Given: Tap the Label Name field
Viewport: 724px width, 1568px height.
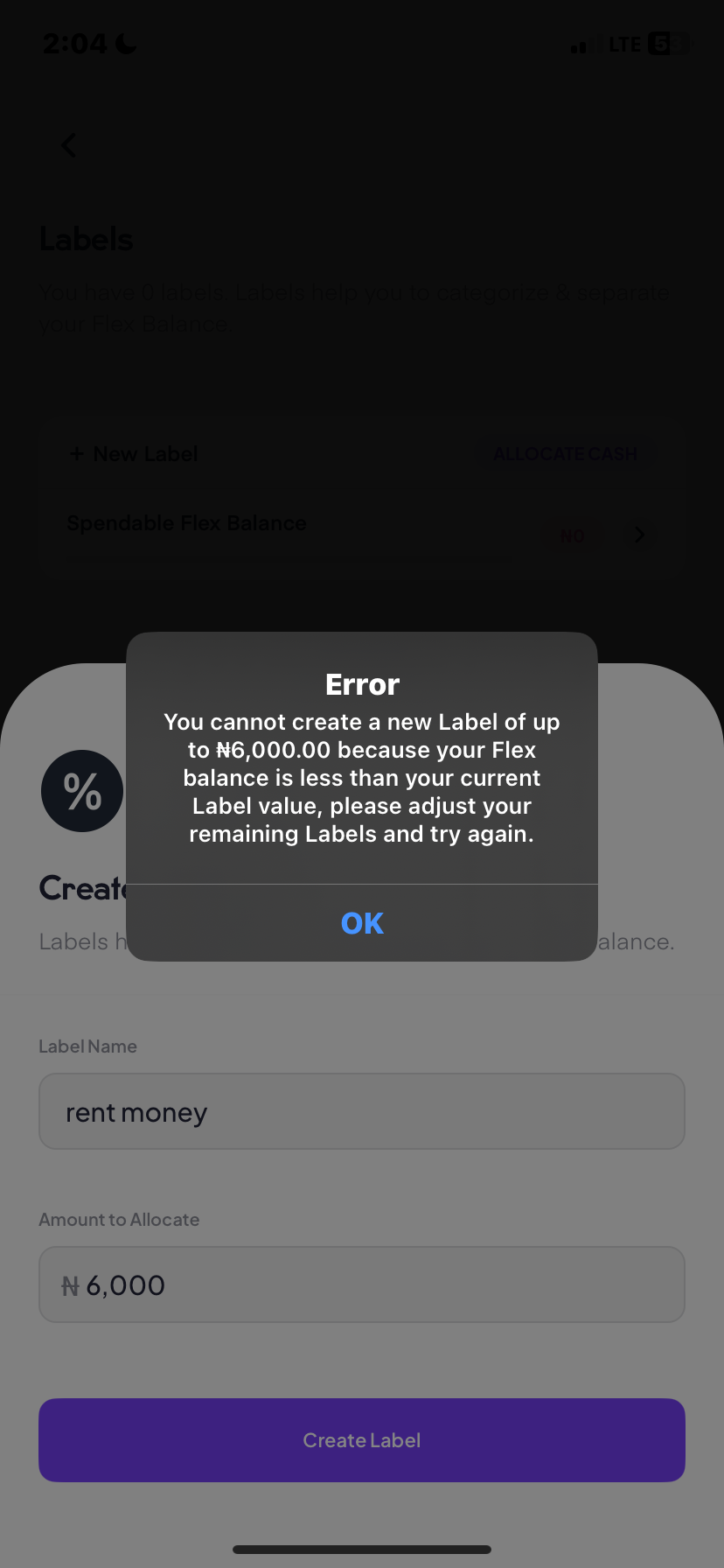Looking at the screenshot, I should 362,1111.
